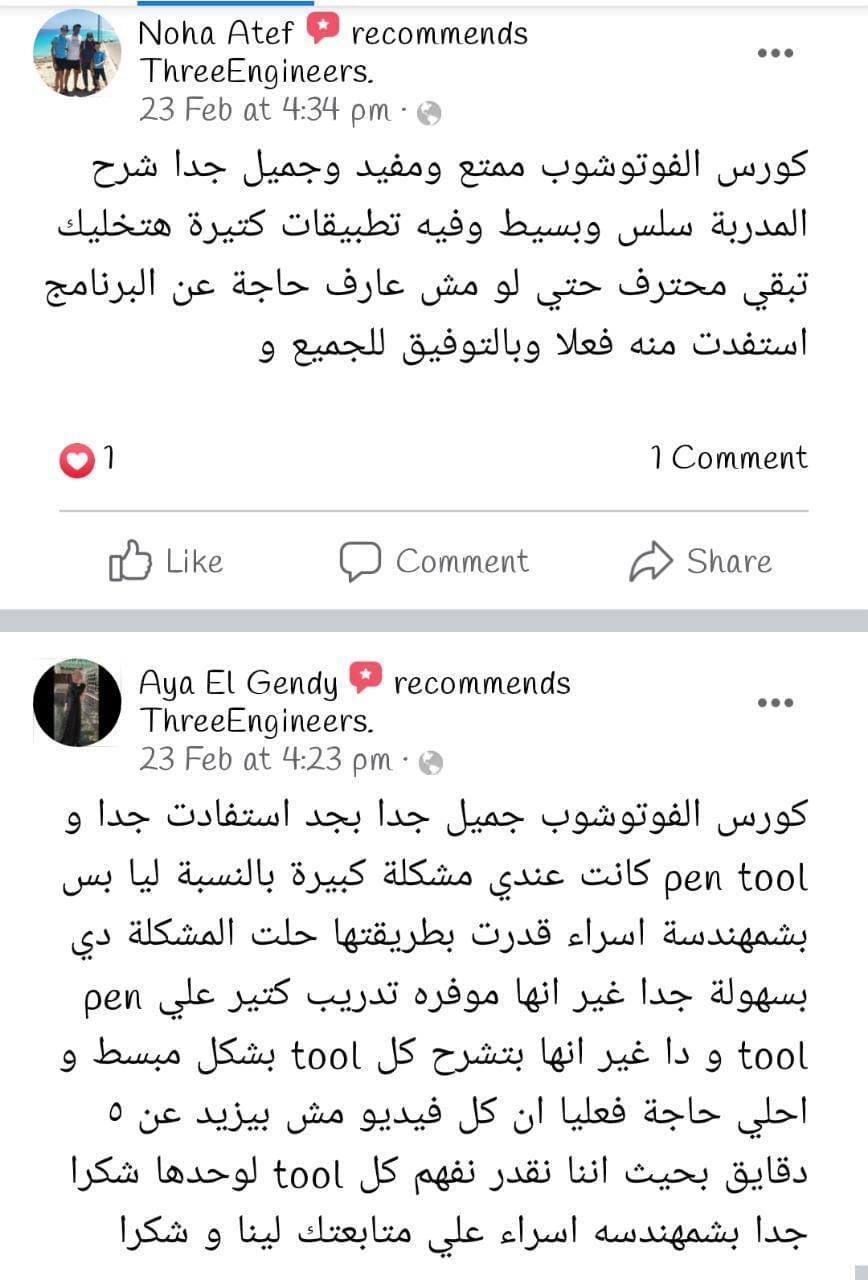868x1280 pixels.
Task: Tap Aya El Gendy's profile picture
Action: pos(76,702)
